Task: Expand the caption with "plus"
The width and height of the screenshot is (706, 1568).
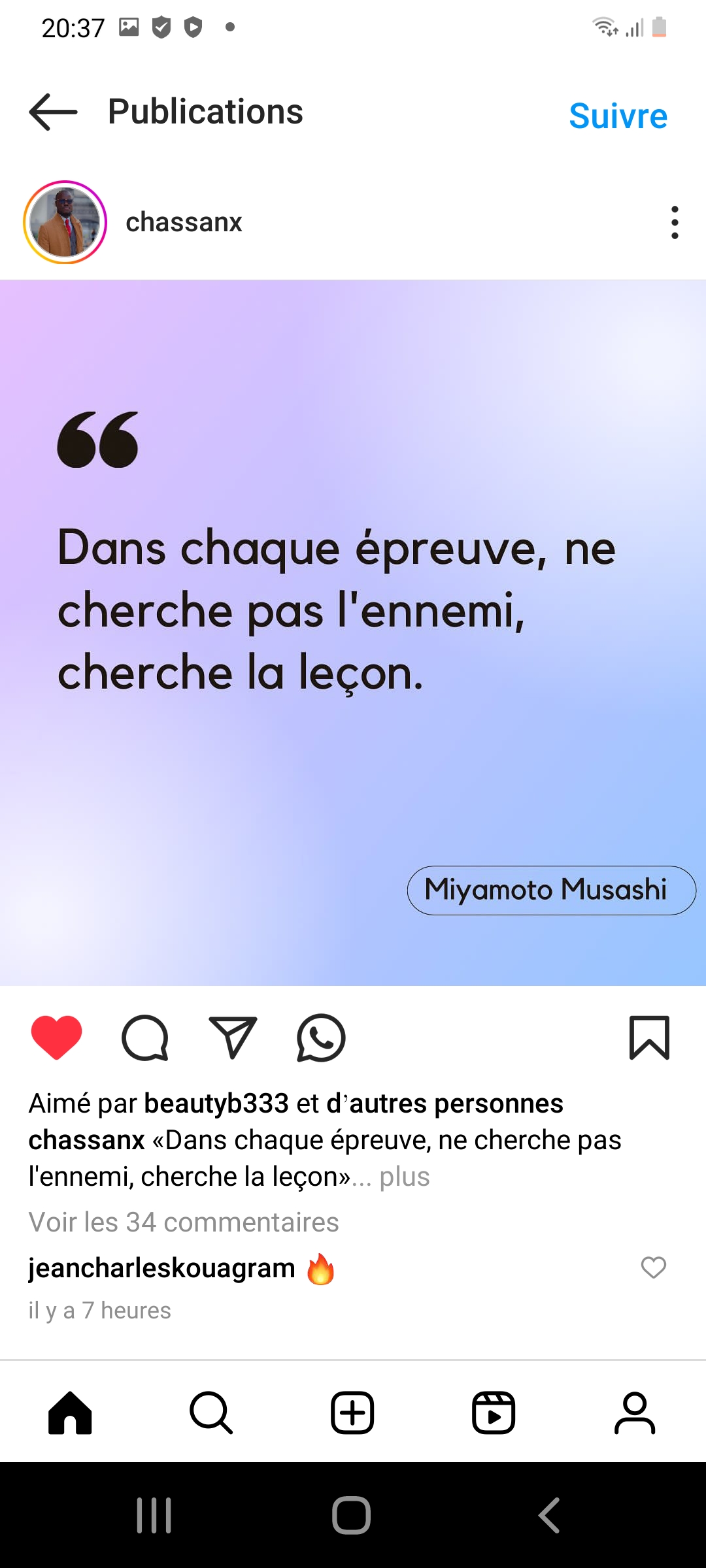Action: (x=405, y=1177)
